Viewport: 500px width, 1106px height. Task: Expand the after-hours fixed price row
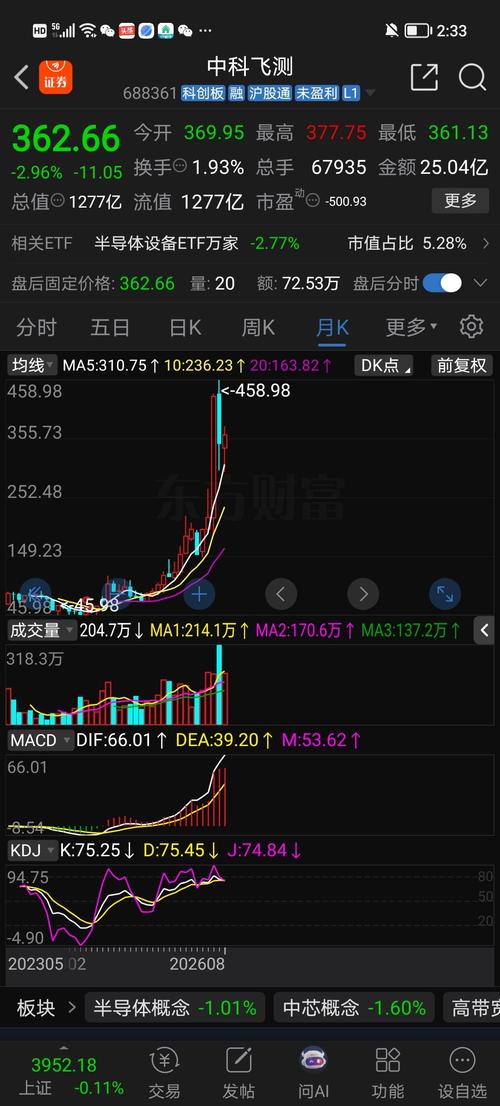click(x=480, y=284)
